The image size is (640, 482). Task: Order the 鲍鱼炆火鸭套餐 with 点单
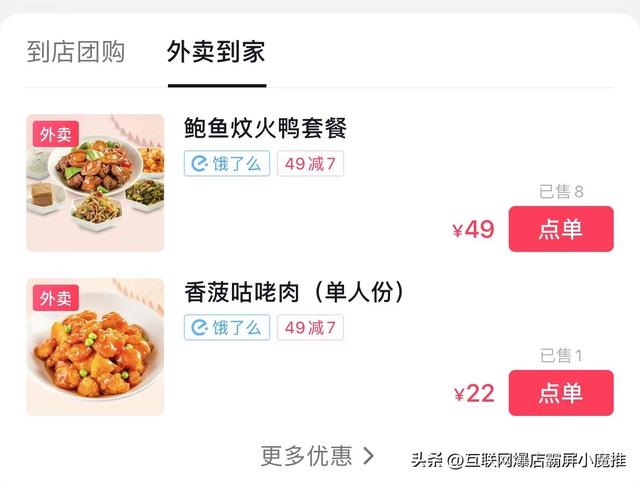560,229
